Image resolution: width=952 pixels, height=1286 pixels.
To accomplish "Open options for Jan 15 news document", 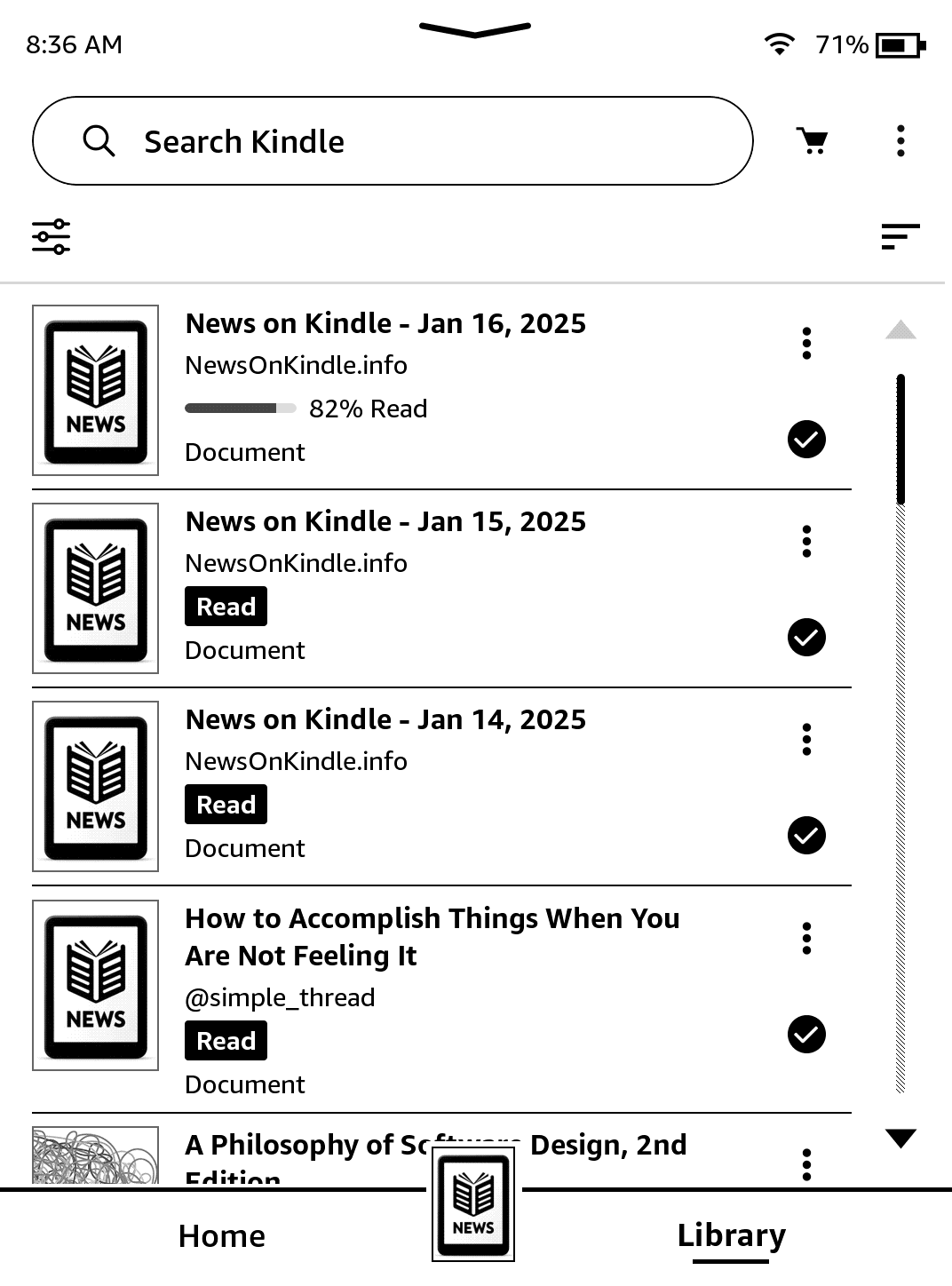I will (806, 542).
